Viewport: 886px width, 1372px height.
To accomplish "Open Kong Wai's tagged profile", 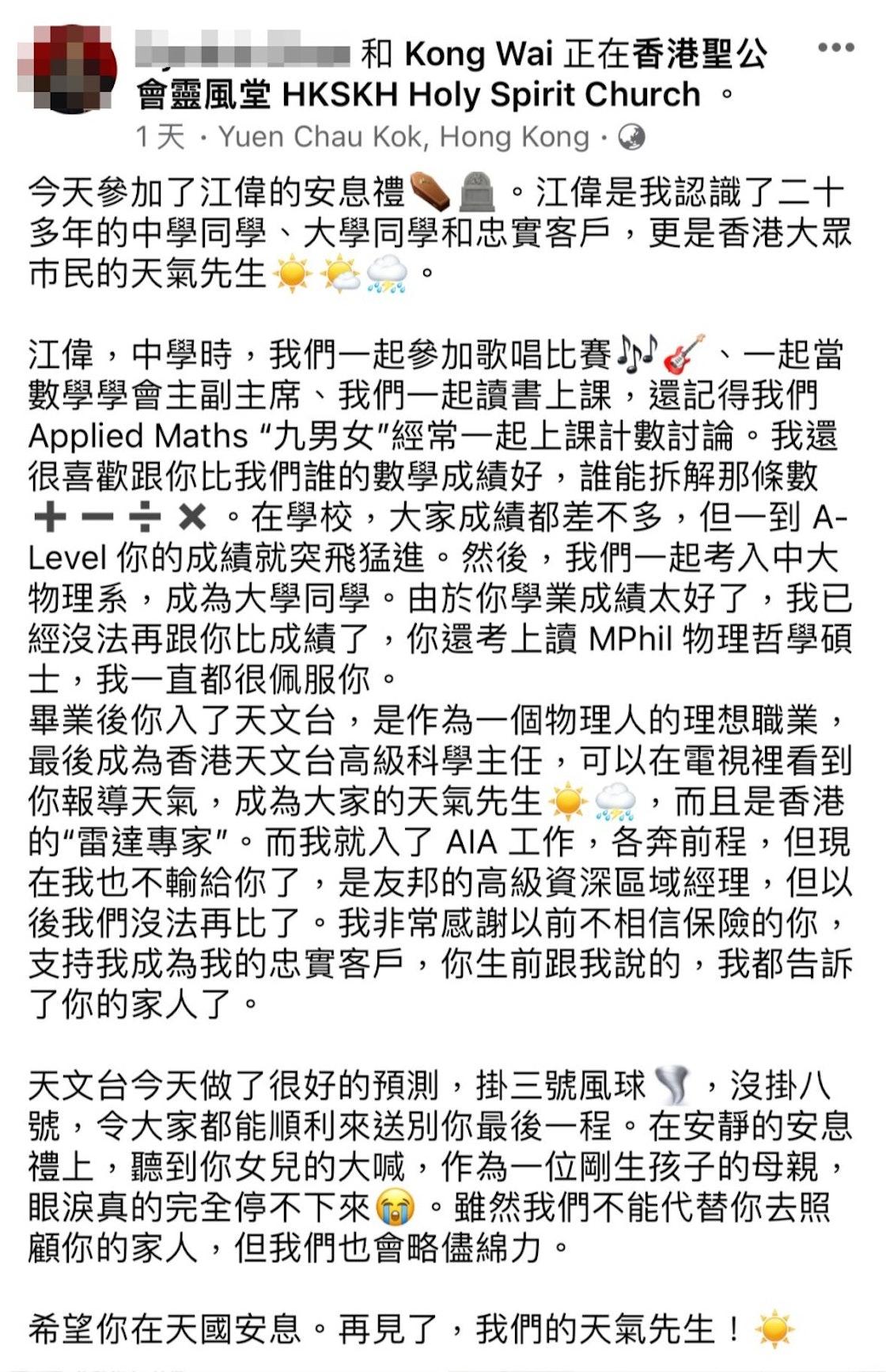I will coord(478,54).
